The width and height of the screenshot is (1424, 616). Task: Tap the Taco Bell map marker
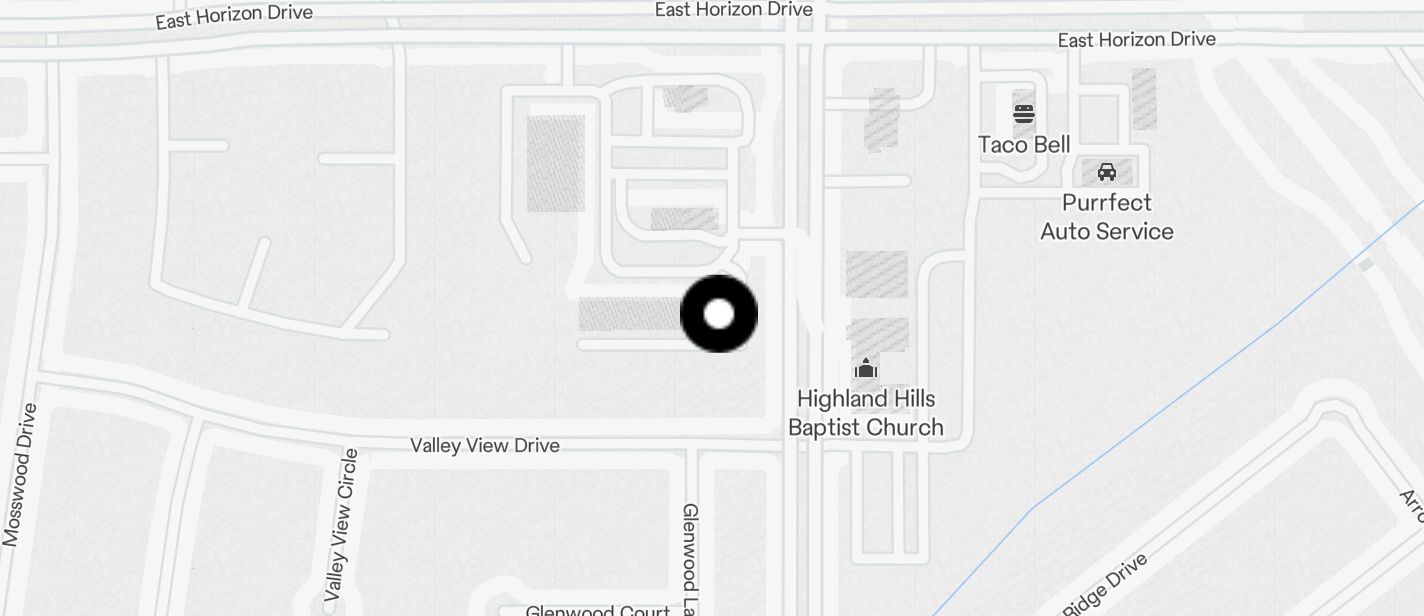tap(1023, 113)
